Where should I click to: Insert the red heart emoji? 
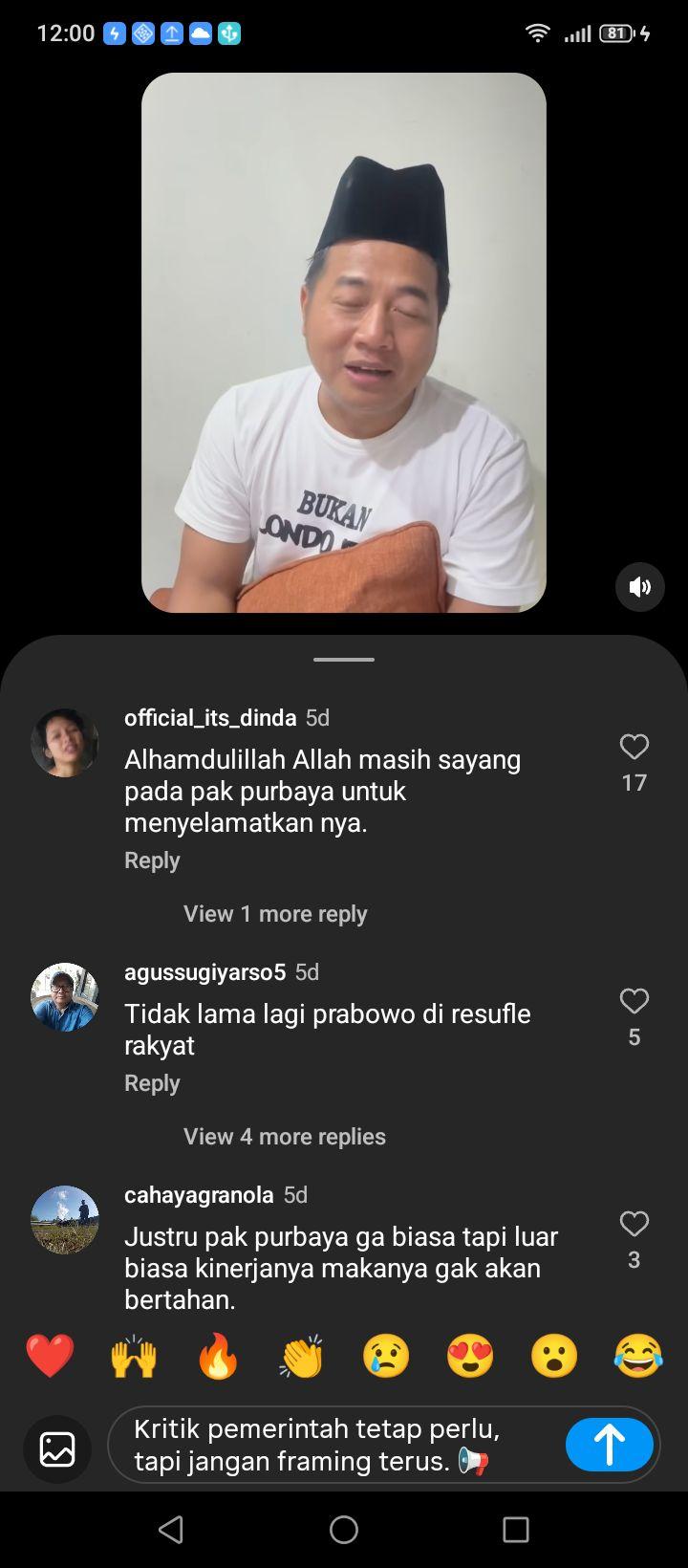tap(50, 1356)
